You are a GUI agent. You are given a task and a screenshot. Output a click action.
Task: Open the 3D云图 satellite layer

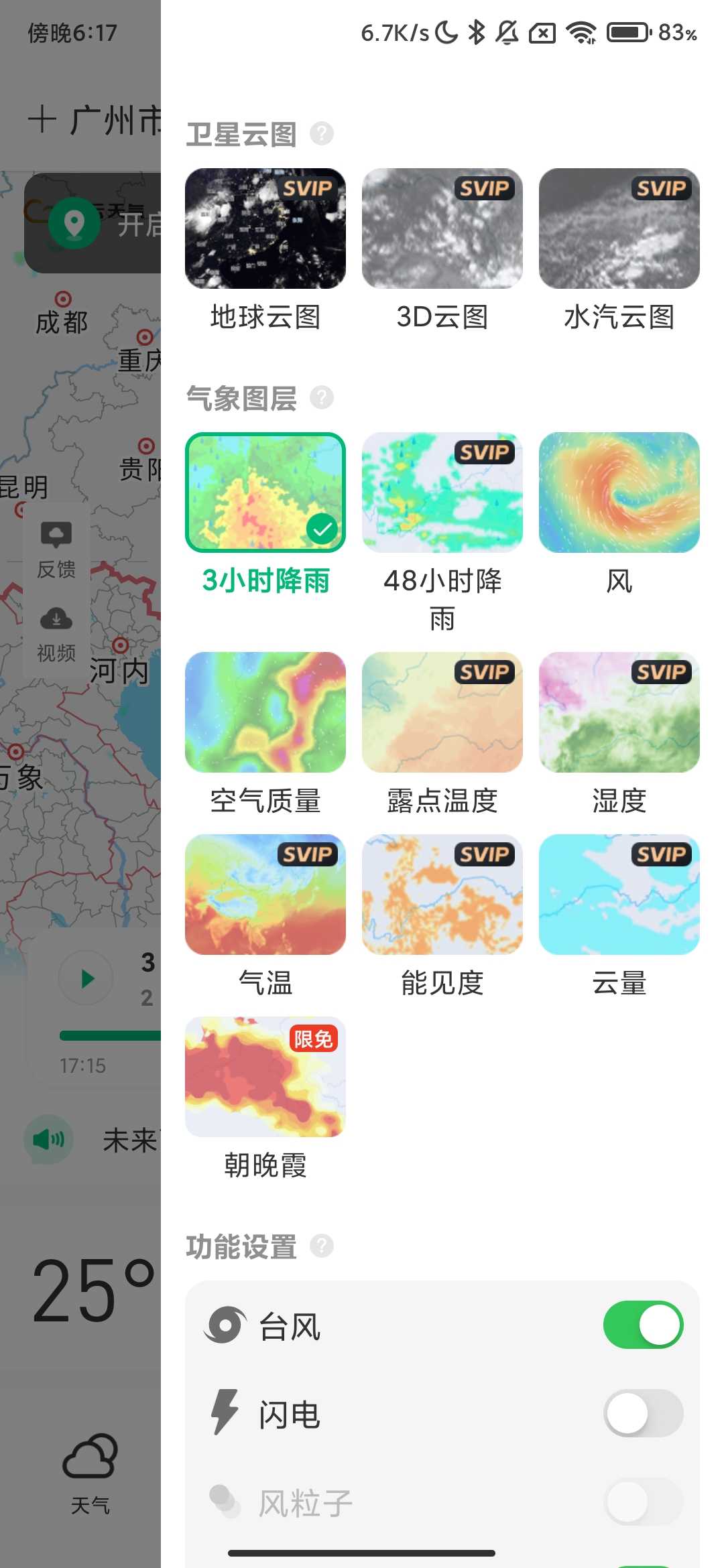point(442,229)
